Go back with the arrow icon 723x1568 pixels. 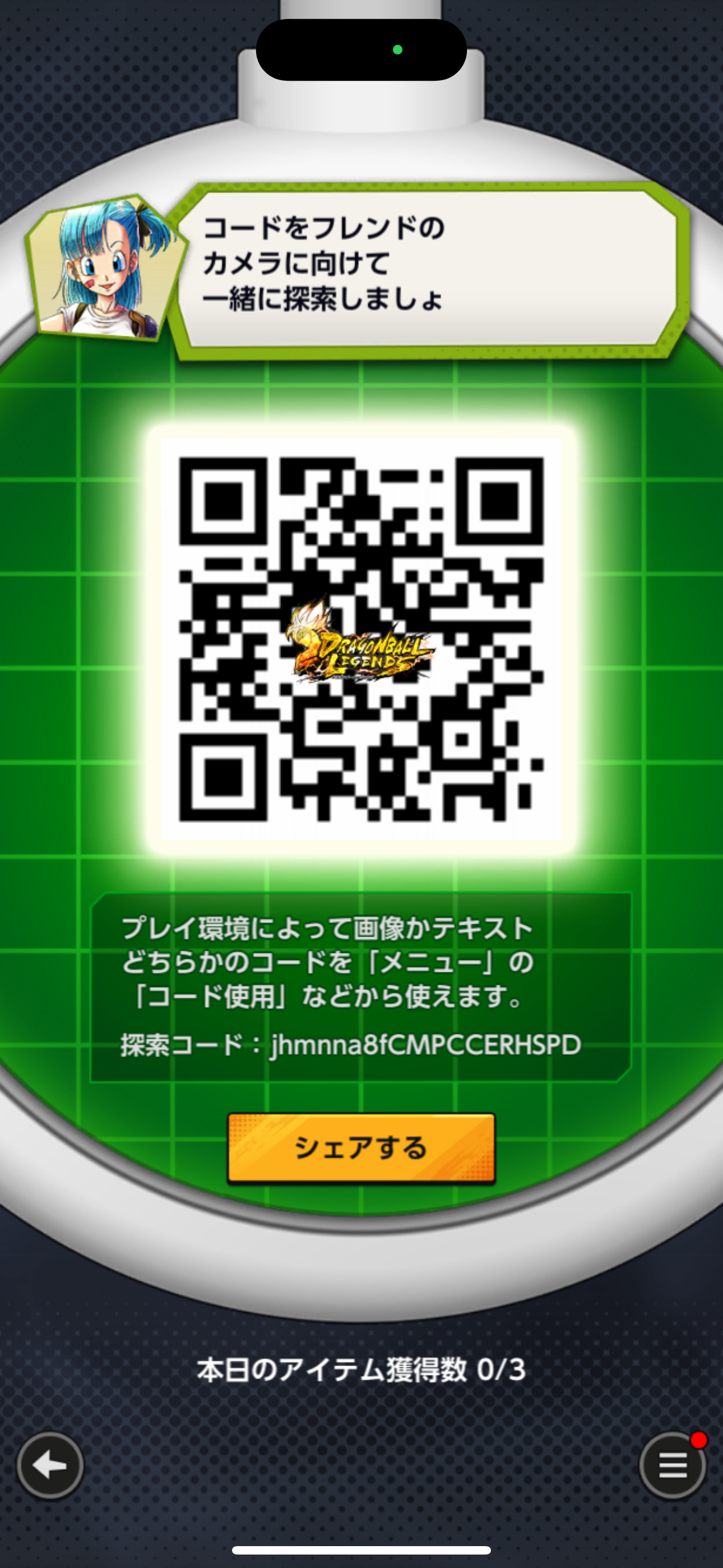pos(50,1465)
